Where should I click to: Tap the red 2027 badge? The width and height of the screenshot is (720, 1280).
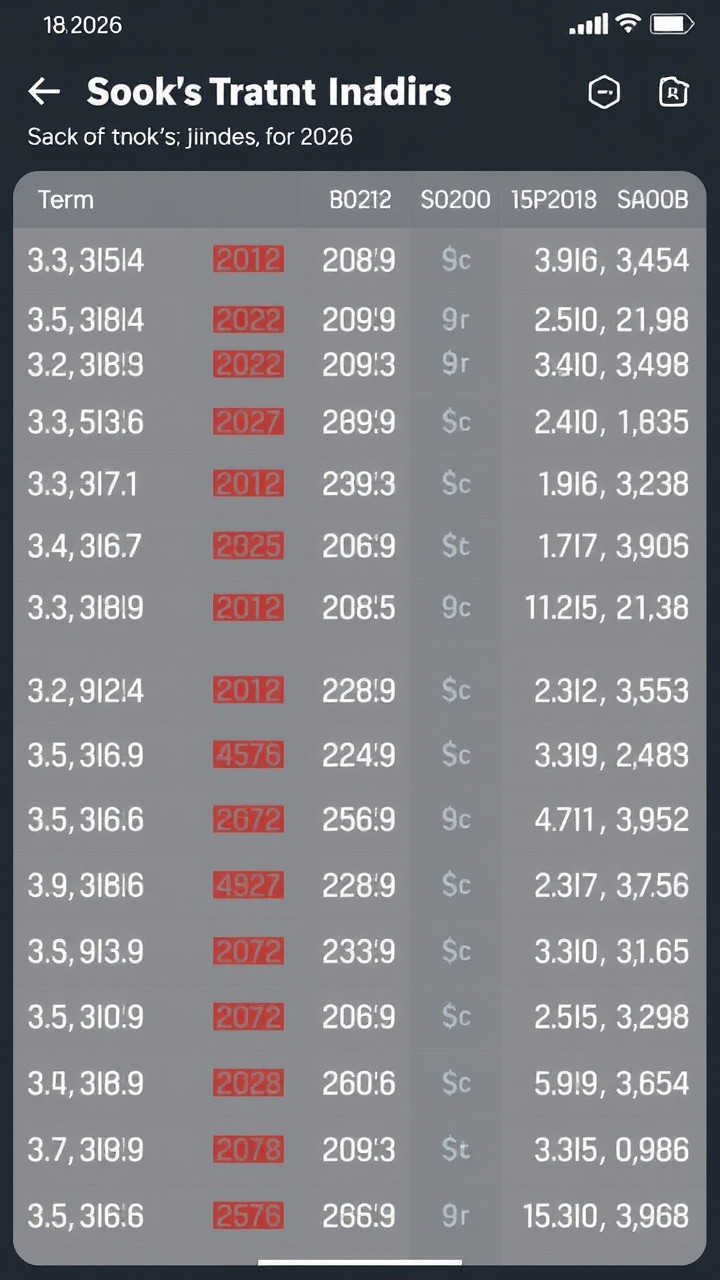point(248,421)
